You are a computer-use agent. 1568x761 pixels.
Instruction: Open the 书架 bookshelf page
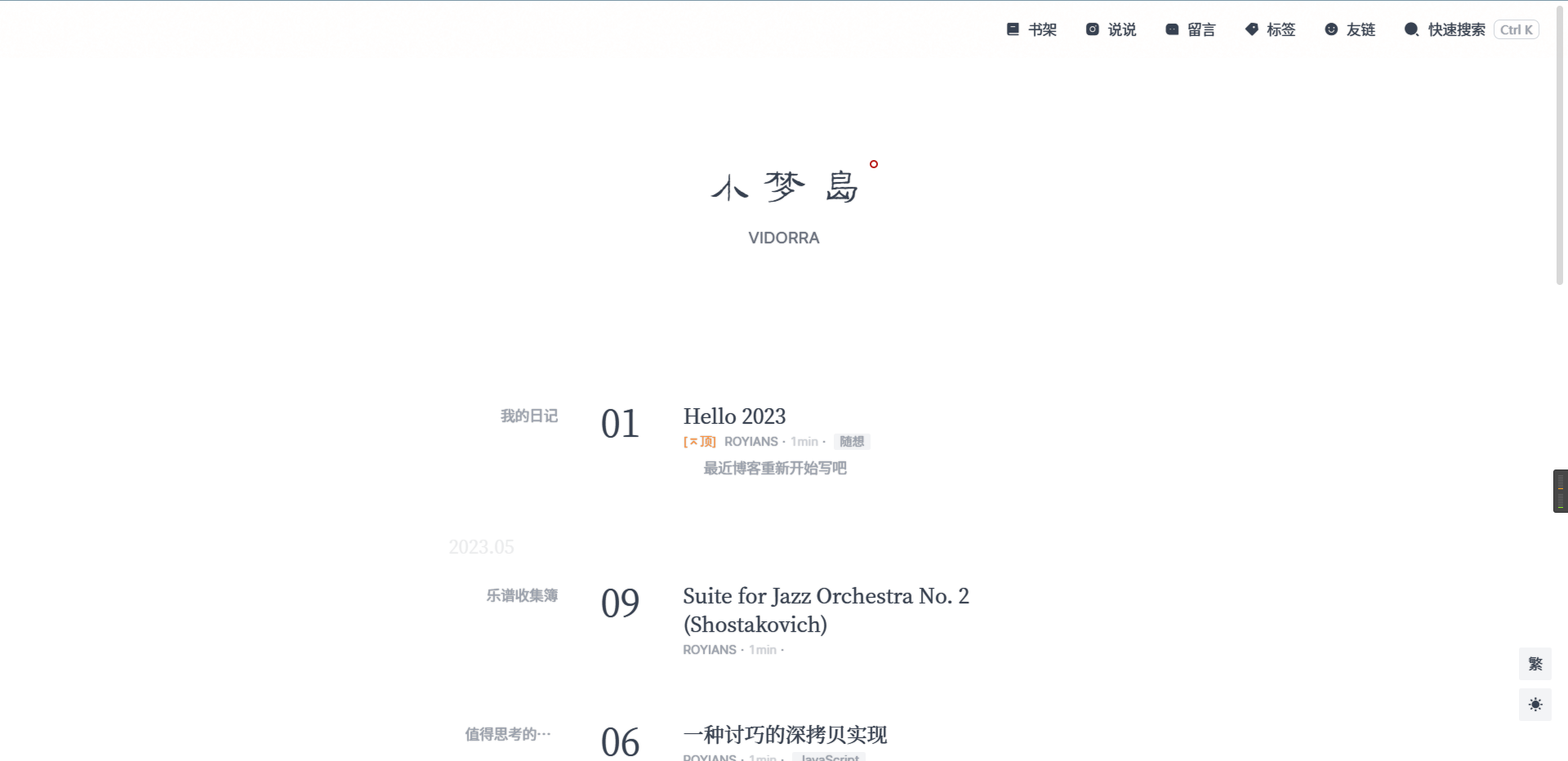1031,29
